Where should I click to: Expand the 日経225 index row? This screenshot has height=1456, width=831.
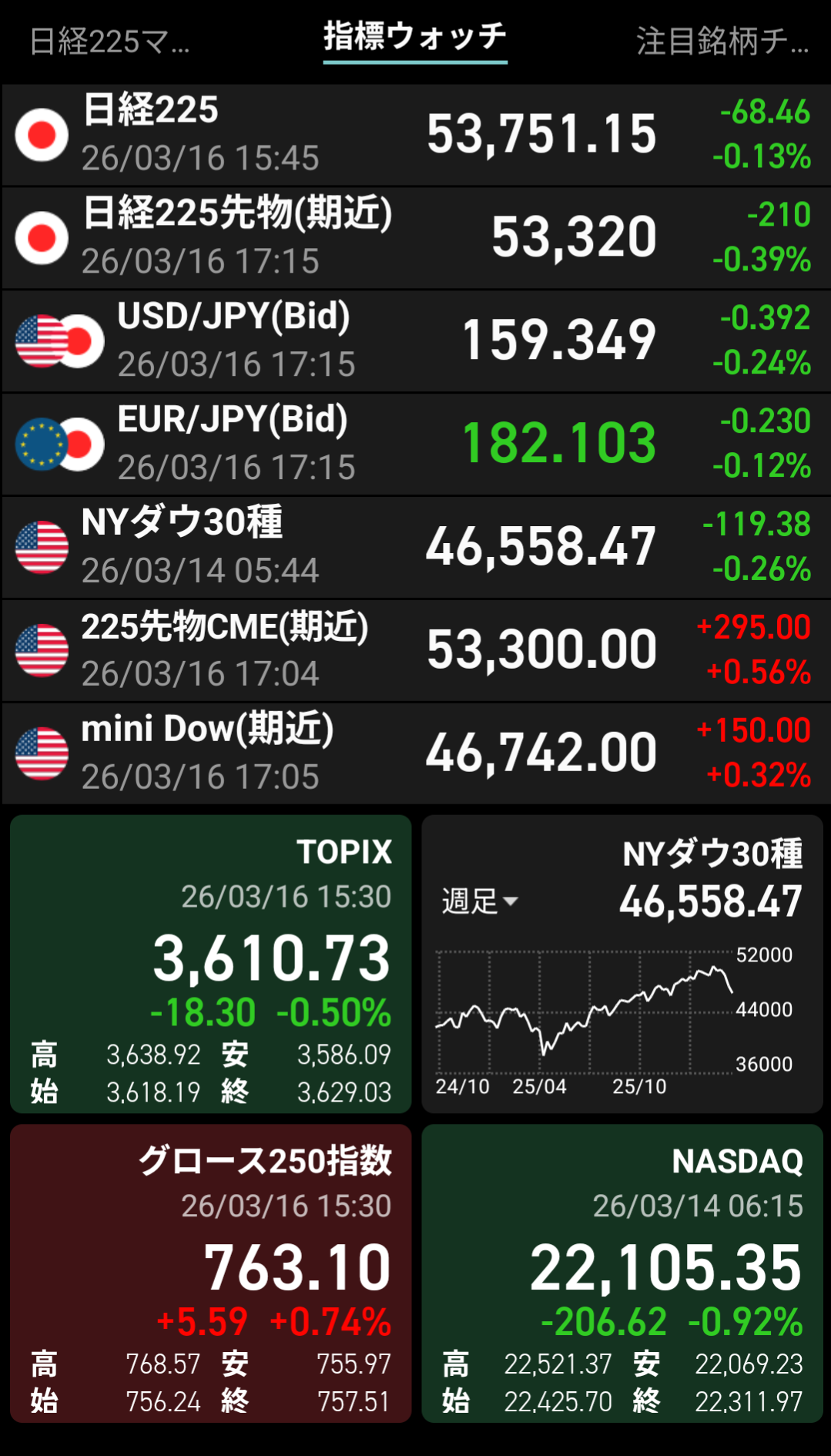coord(416,136)
